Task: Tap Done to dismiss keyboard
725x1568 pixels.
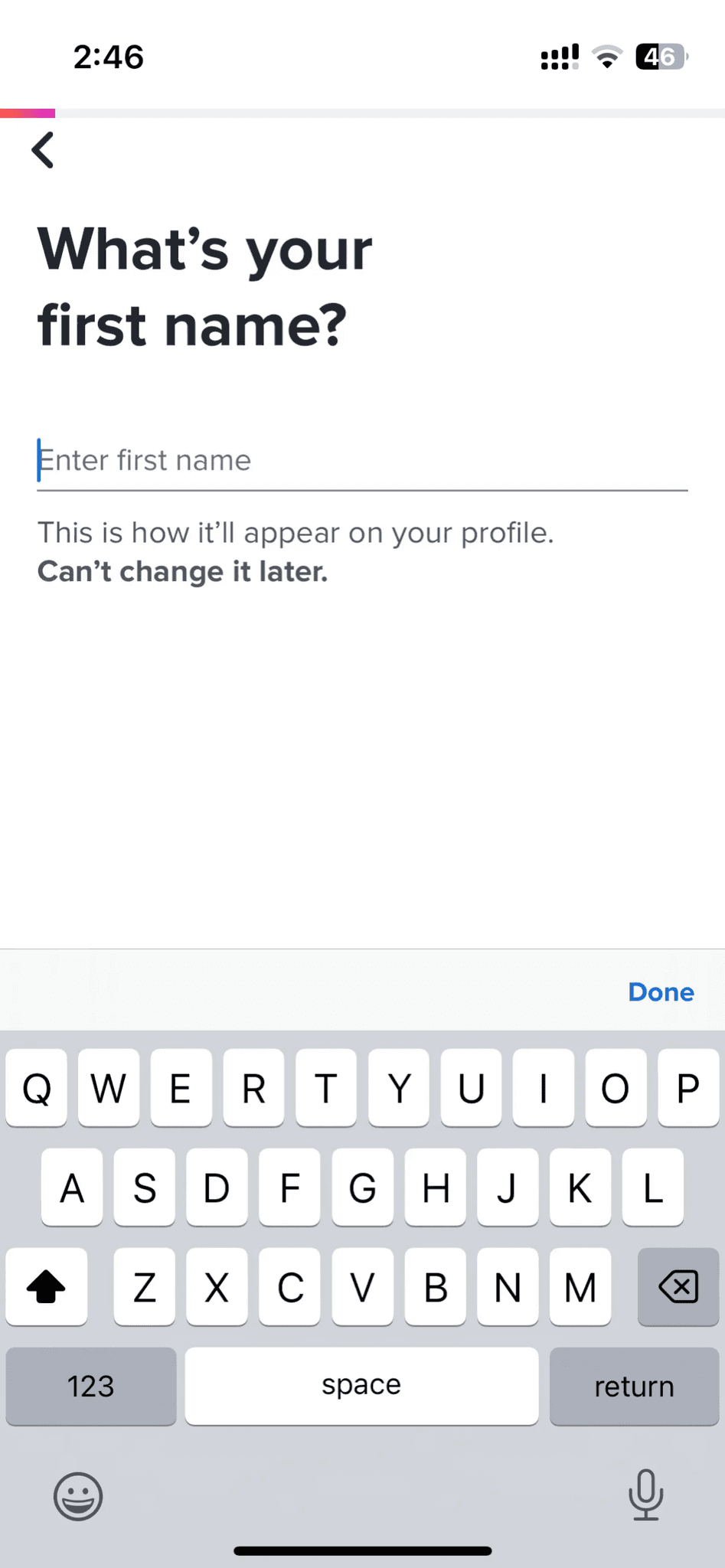Action: point(660,992)
